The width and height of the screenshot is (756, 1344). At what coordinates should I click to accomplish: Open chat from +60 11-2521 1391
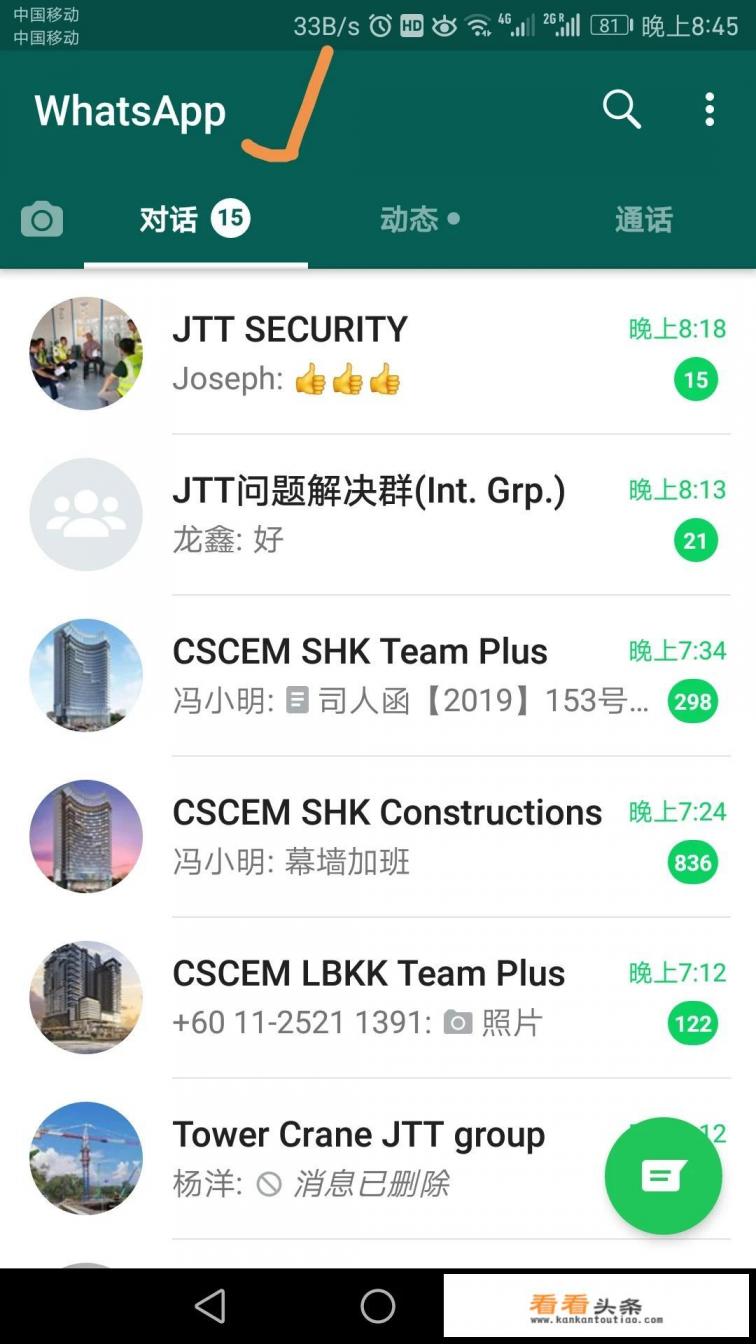(380, 997)
